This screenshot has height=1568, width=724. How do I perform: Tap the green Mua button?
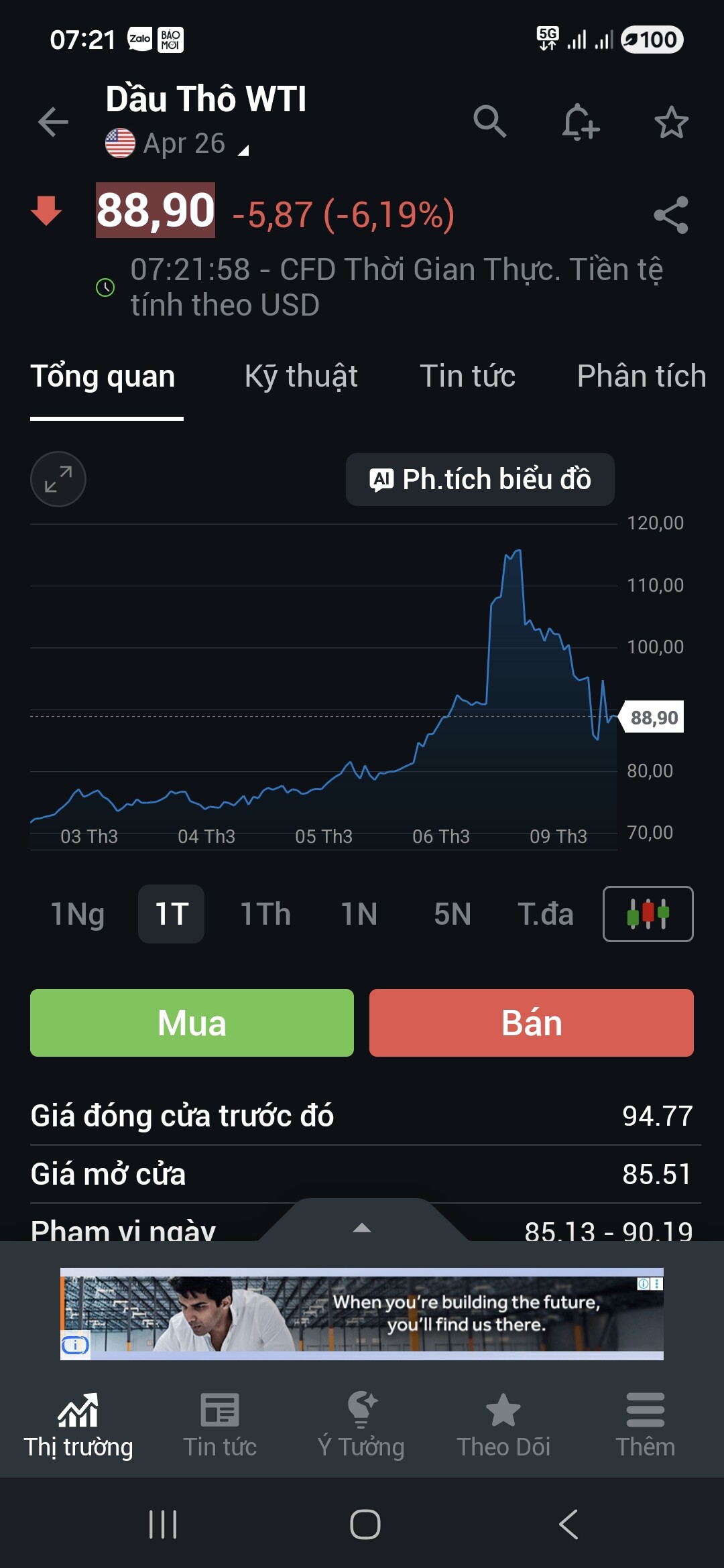pyautogui.click(x=192, y=1023)
